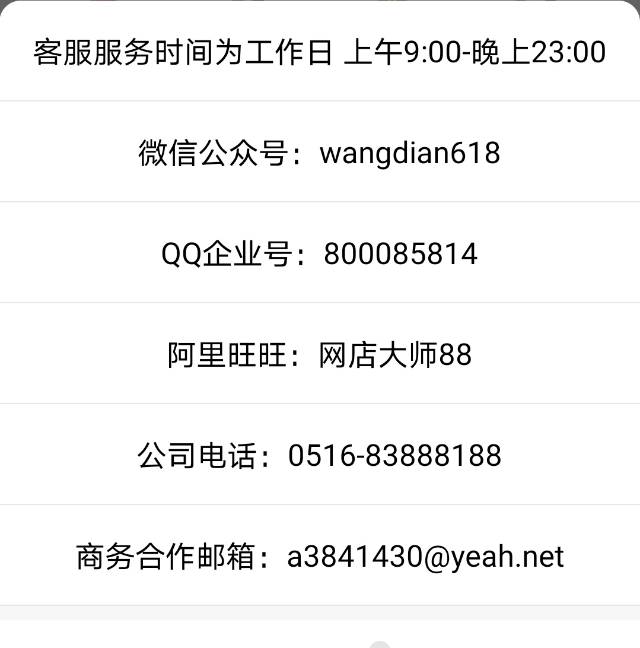
Task: Choose 阿里旺旺 网店大师88 option
Action: pos(319,355)
